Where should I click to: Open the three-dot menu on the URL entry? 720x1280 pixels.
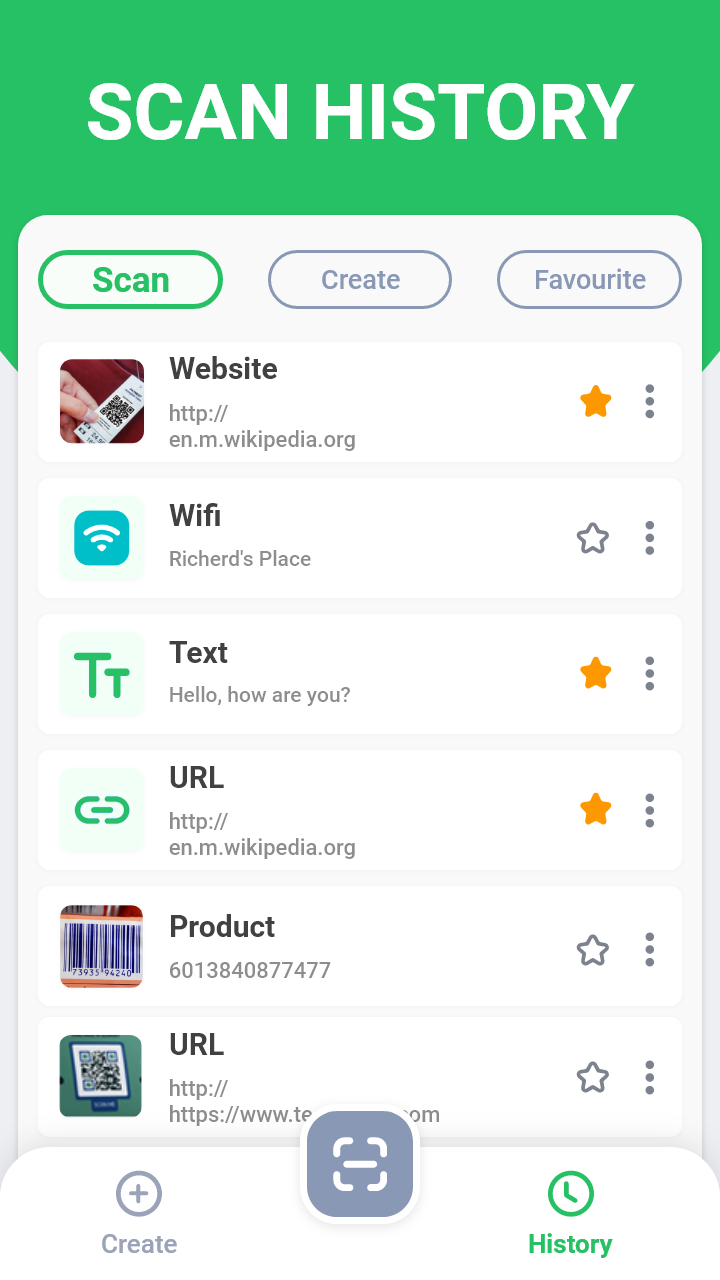tap(649, 810)
